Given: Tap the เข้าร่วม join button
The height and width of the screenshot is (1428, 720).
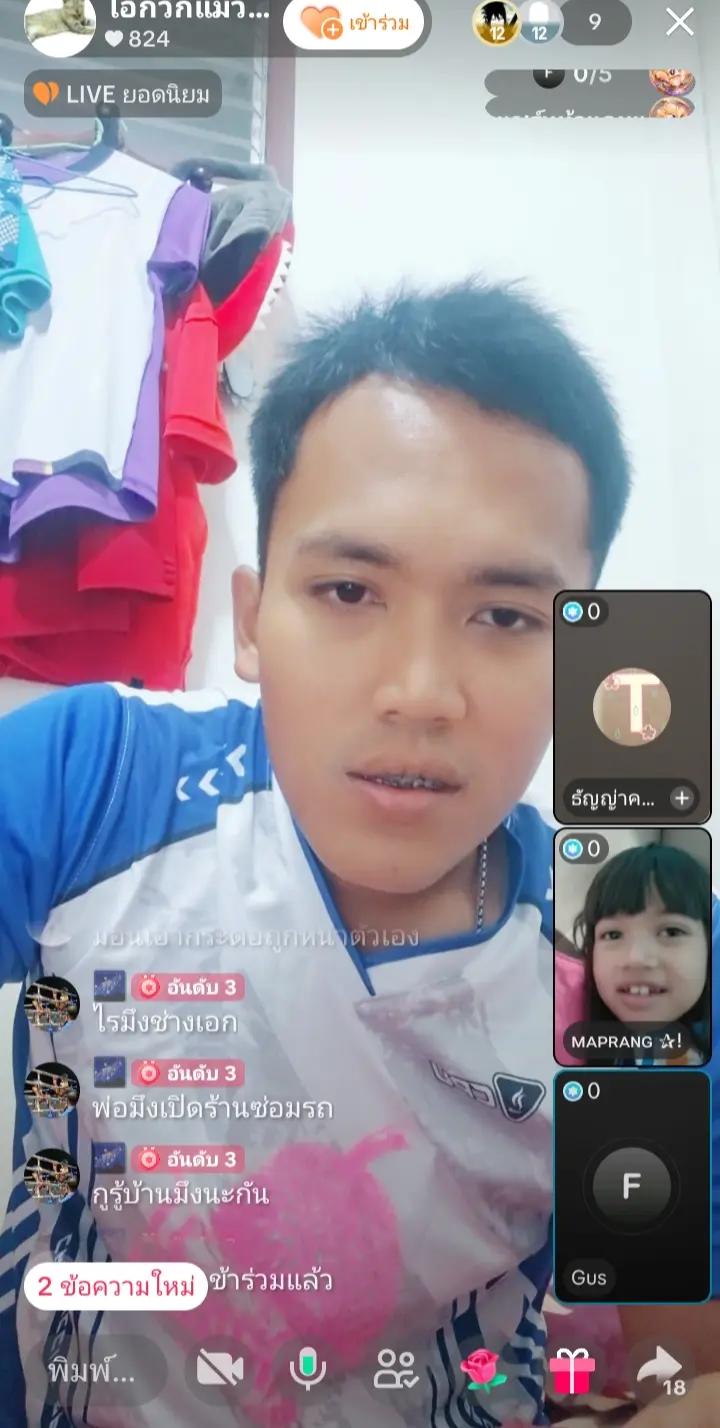Looking at the screenshot, I should (x=353, y=23).
